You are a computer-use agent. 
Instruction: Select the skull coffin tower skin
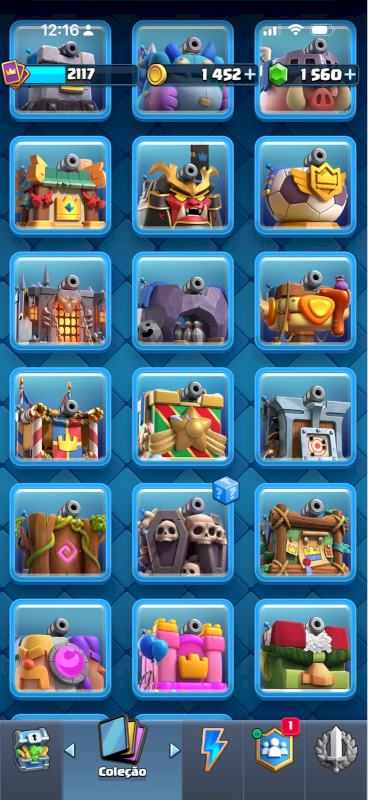point(183,533)
